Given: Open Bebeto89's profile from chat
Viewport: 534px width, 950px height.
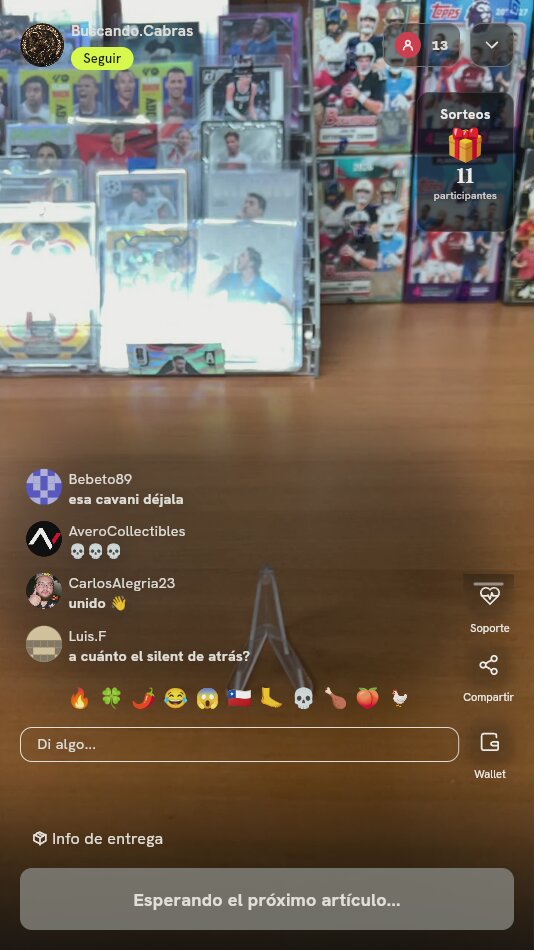Looking at the screenshot, I should click(44, 487).
